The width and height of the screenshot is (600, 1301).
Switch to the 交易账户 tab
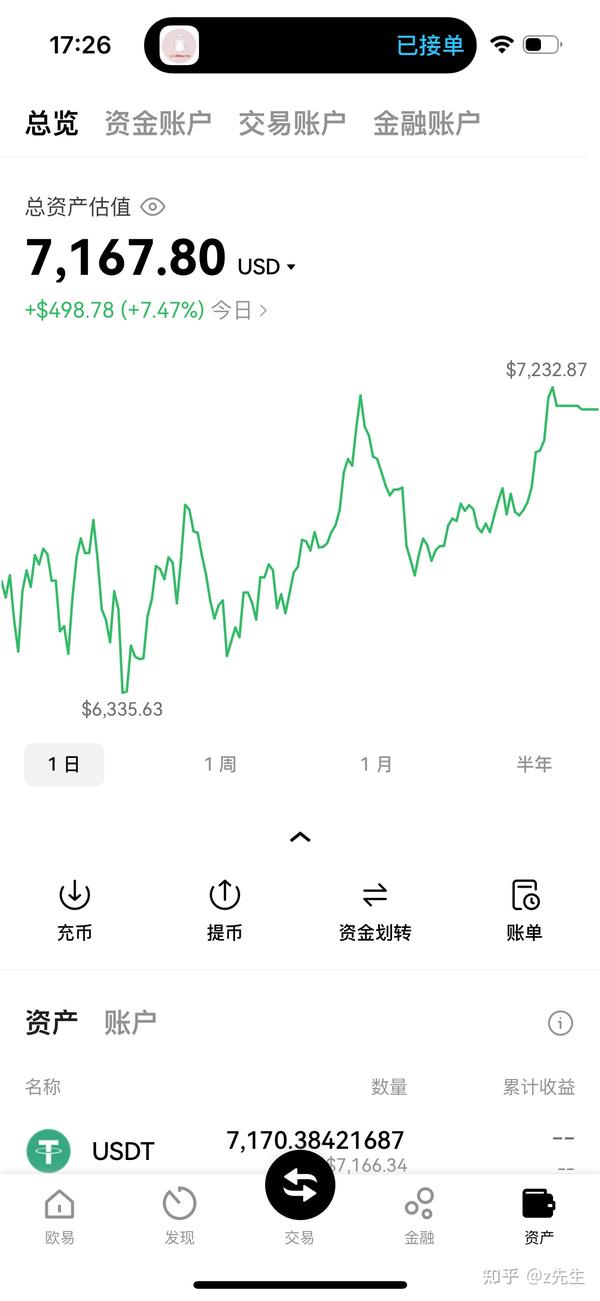[x=292, y=123]
